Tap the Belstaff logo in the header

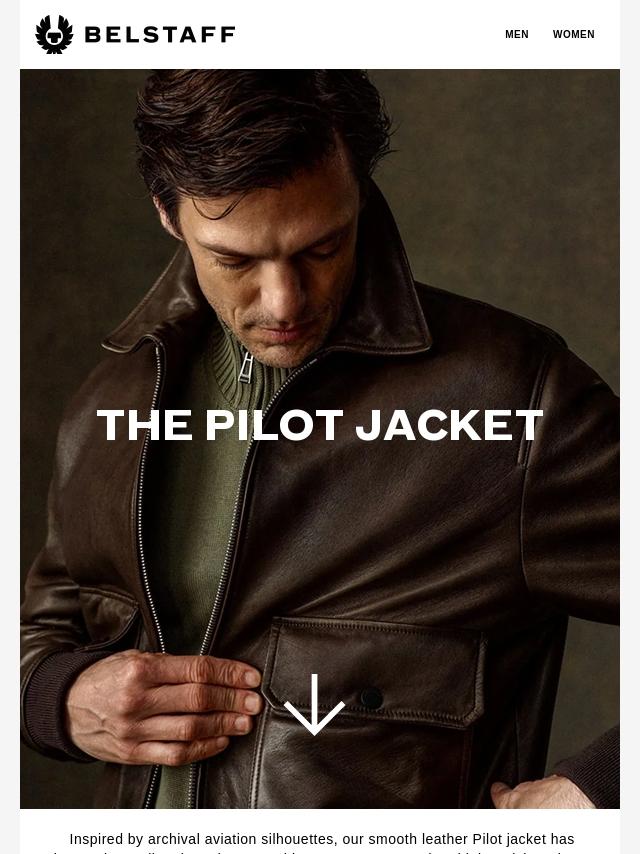pos(135,35)
